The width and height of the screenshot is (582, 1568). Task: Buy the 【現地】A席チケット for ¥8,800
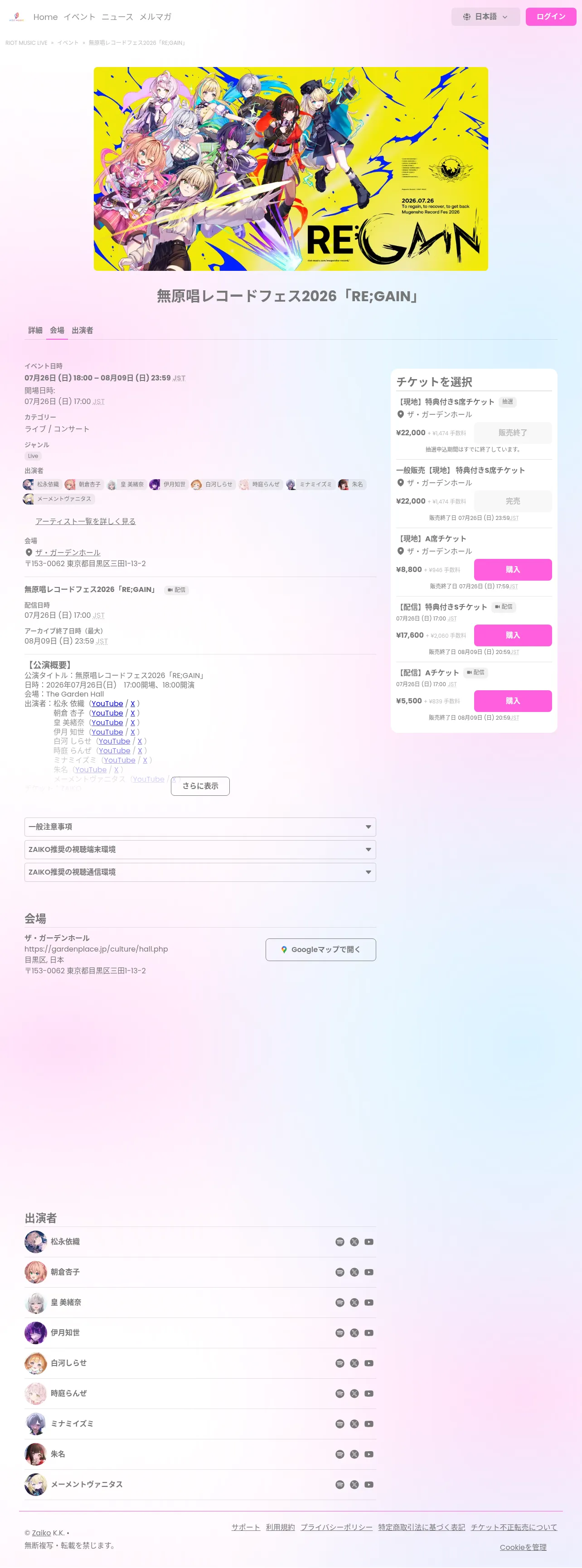pyautogui.click(x=513, y=569)
